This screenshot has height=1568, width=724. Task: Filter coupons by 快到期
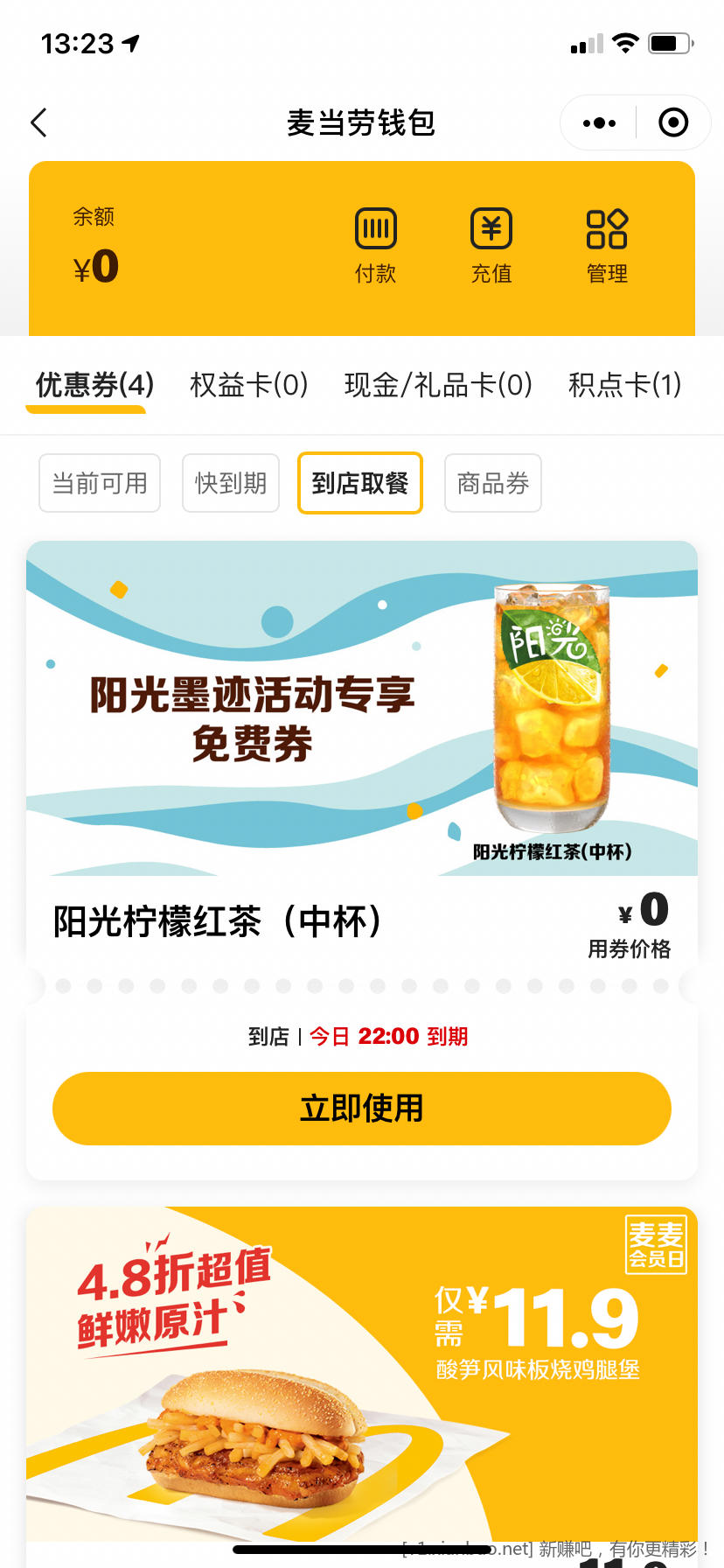[x=231, y=483]
